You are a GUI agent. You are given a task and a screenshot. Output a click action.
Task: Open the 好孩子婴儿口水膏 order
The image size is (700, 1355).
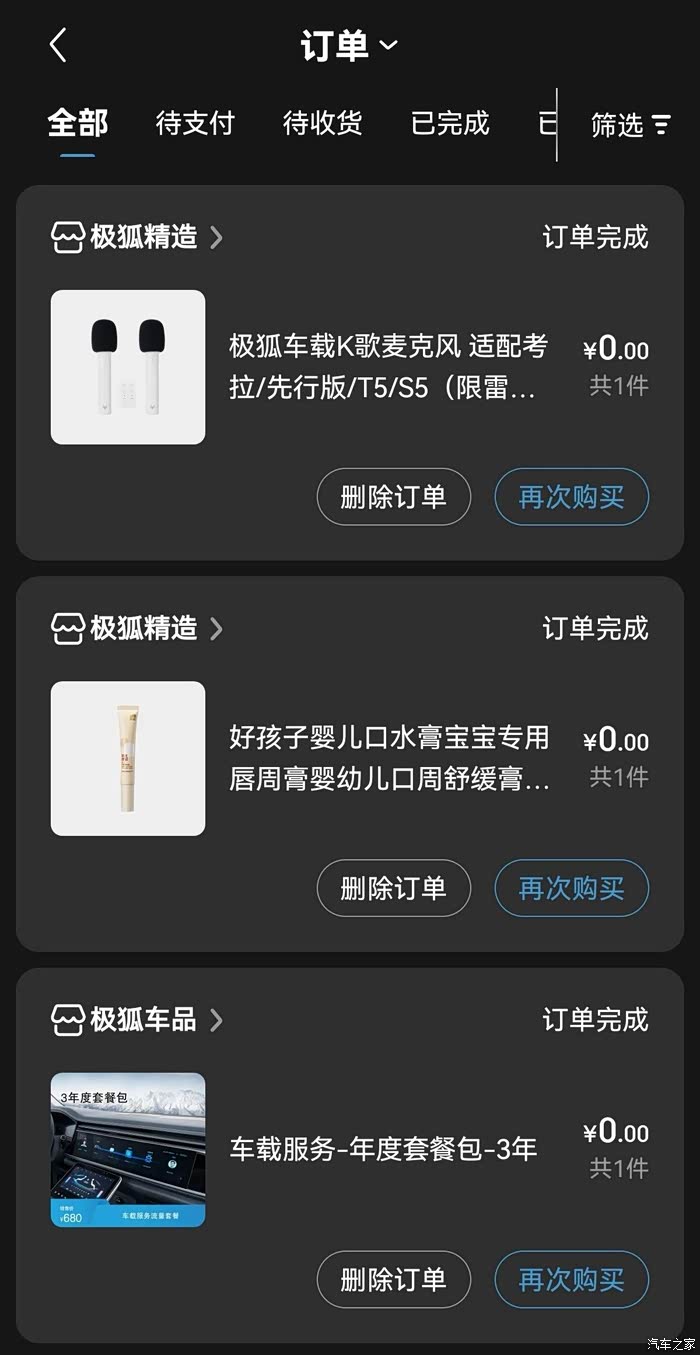click(350, 758)
